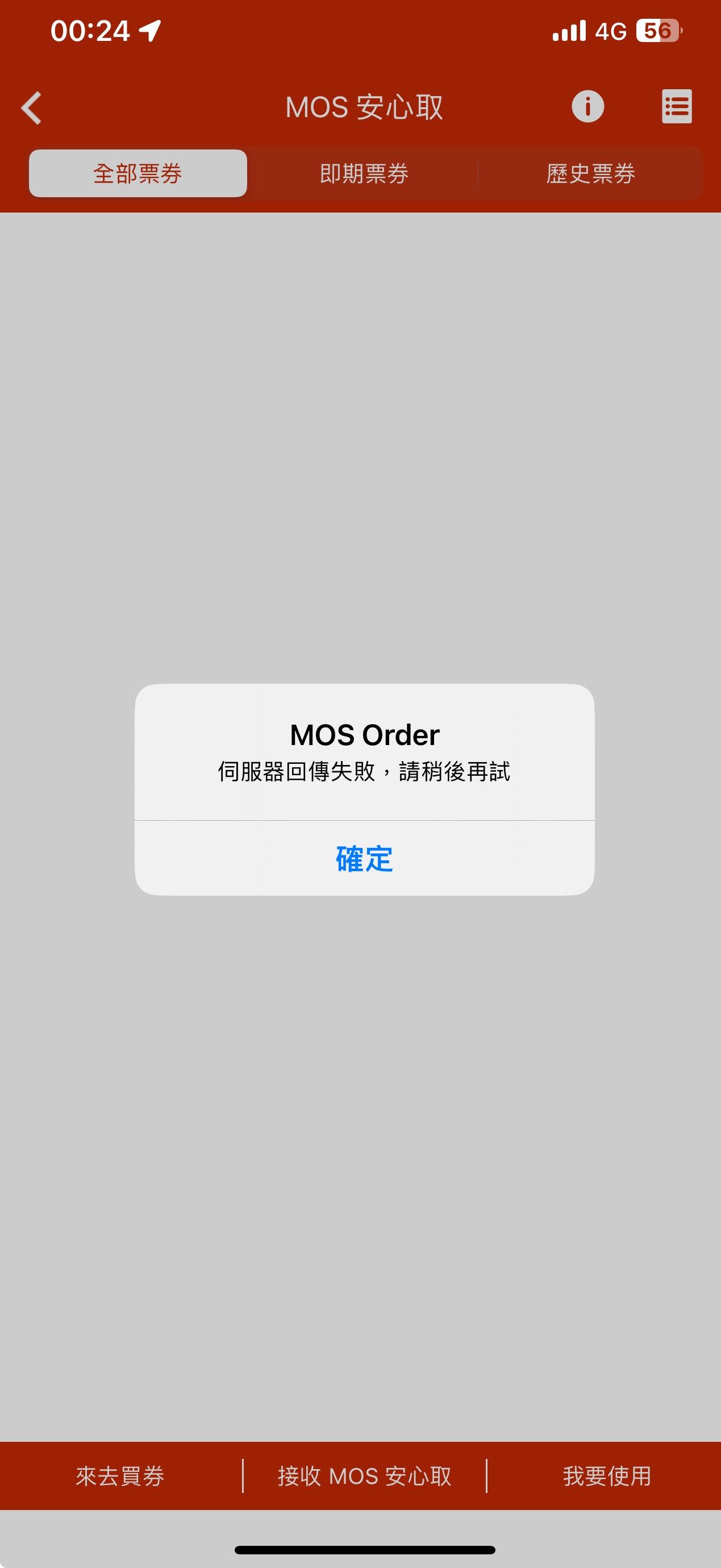Go back with the top-left arrow
Image resolution: width=721 pixels, height=1568 pixels.
(32, 108)
